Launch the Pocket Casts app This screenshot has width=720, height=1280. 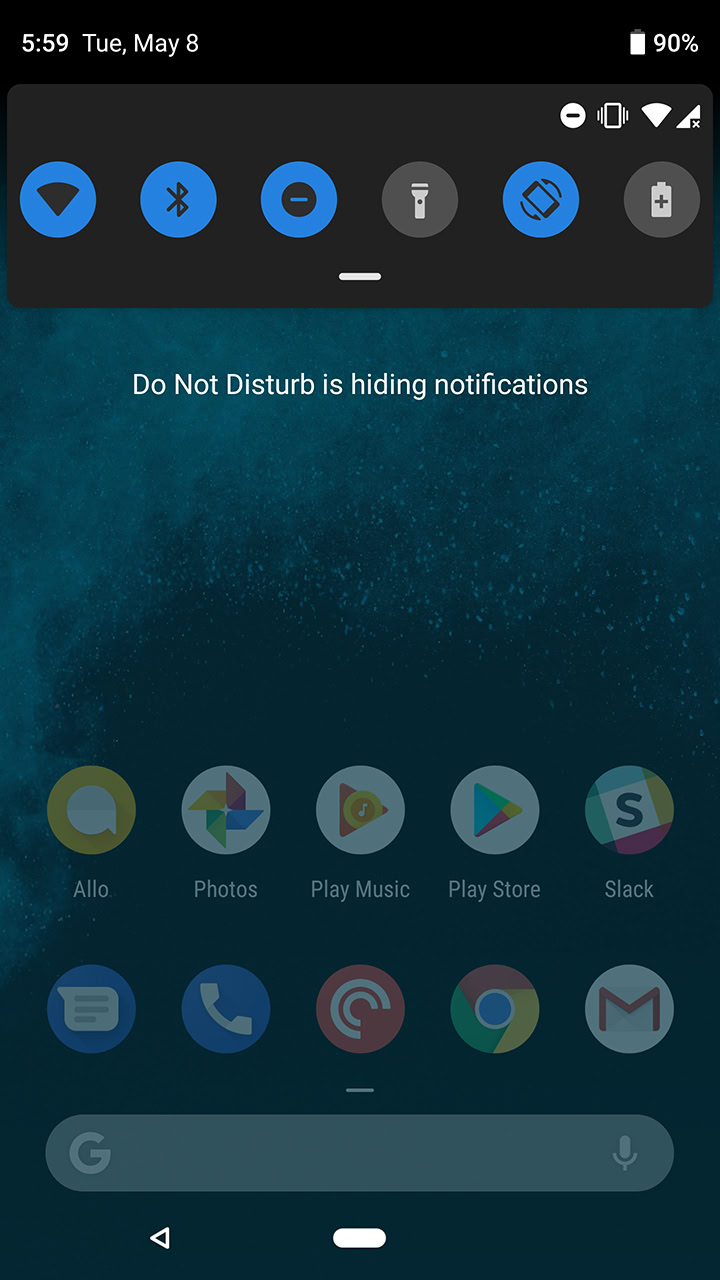tap(360, 1009)
